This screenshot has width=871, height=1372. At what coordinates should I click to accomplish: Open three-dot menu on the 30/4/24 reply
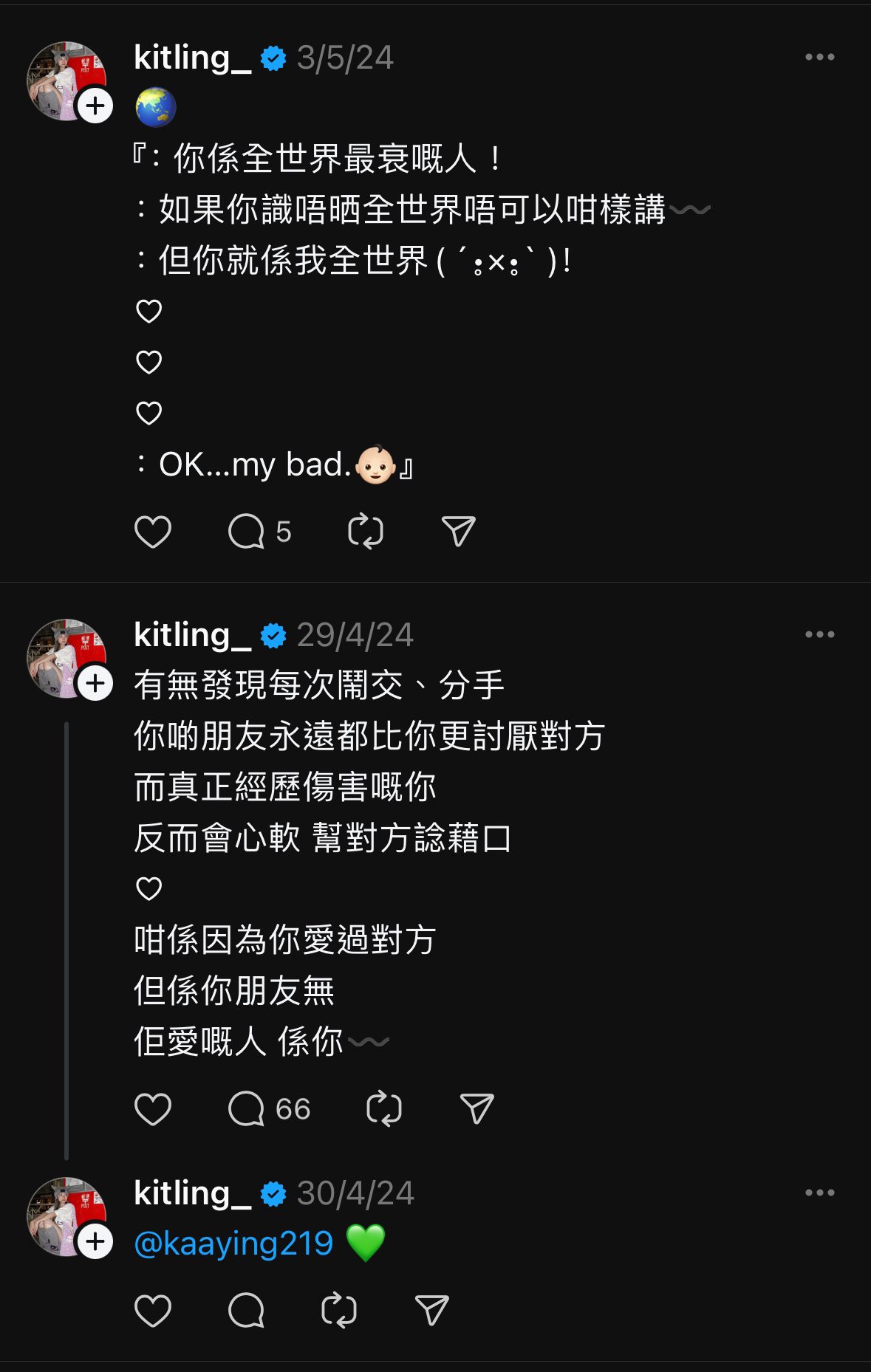(819, 1193)
